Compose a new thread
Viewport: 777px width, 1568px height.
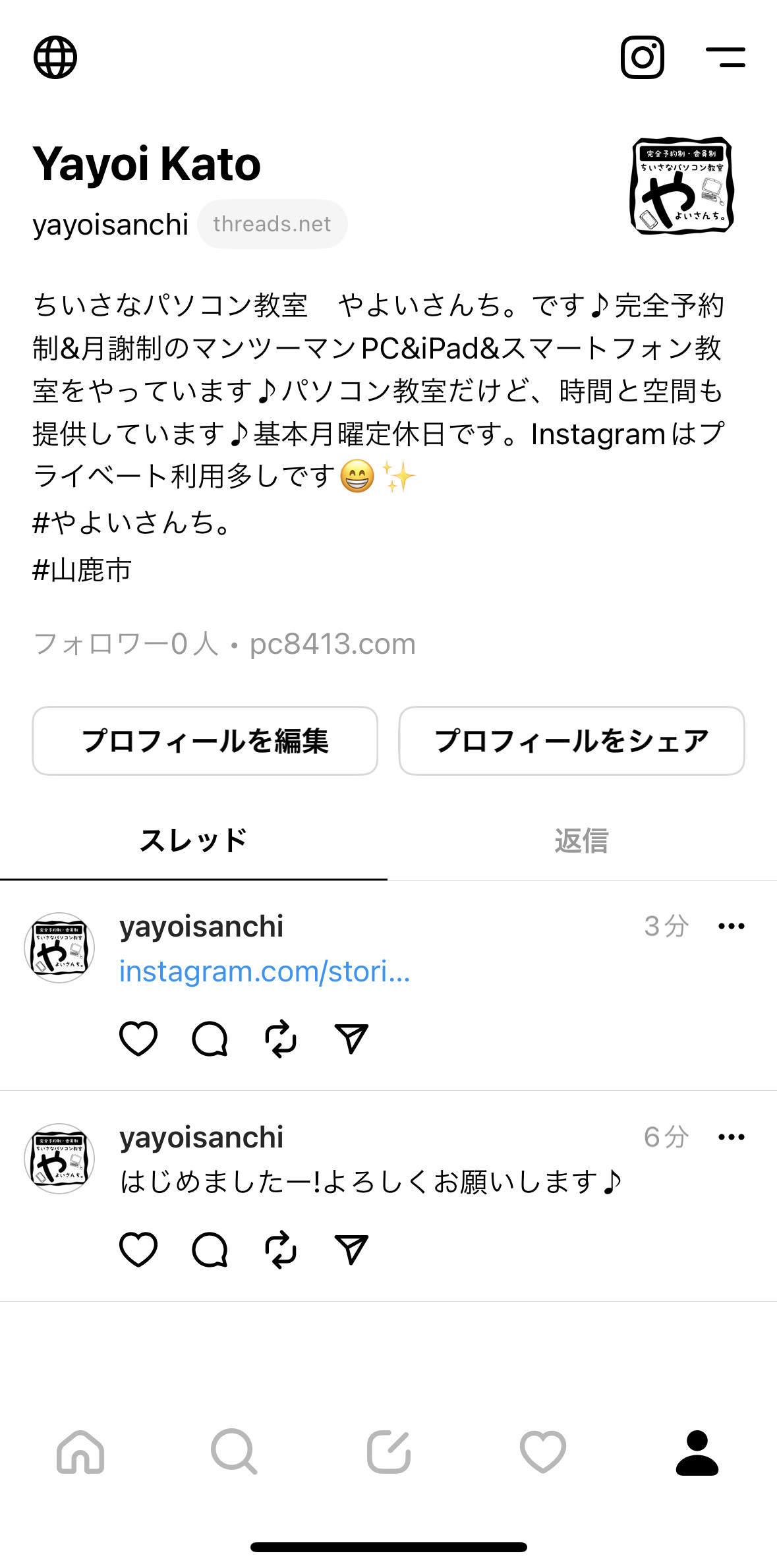click(x=389, y=1452)
